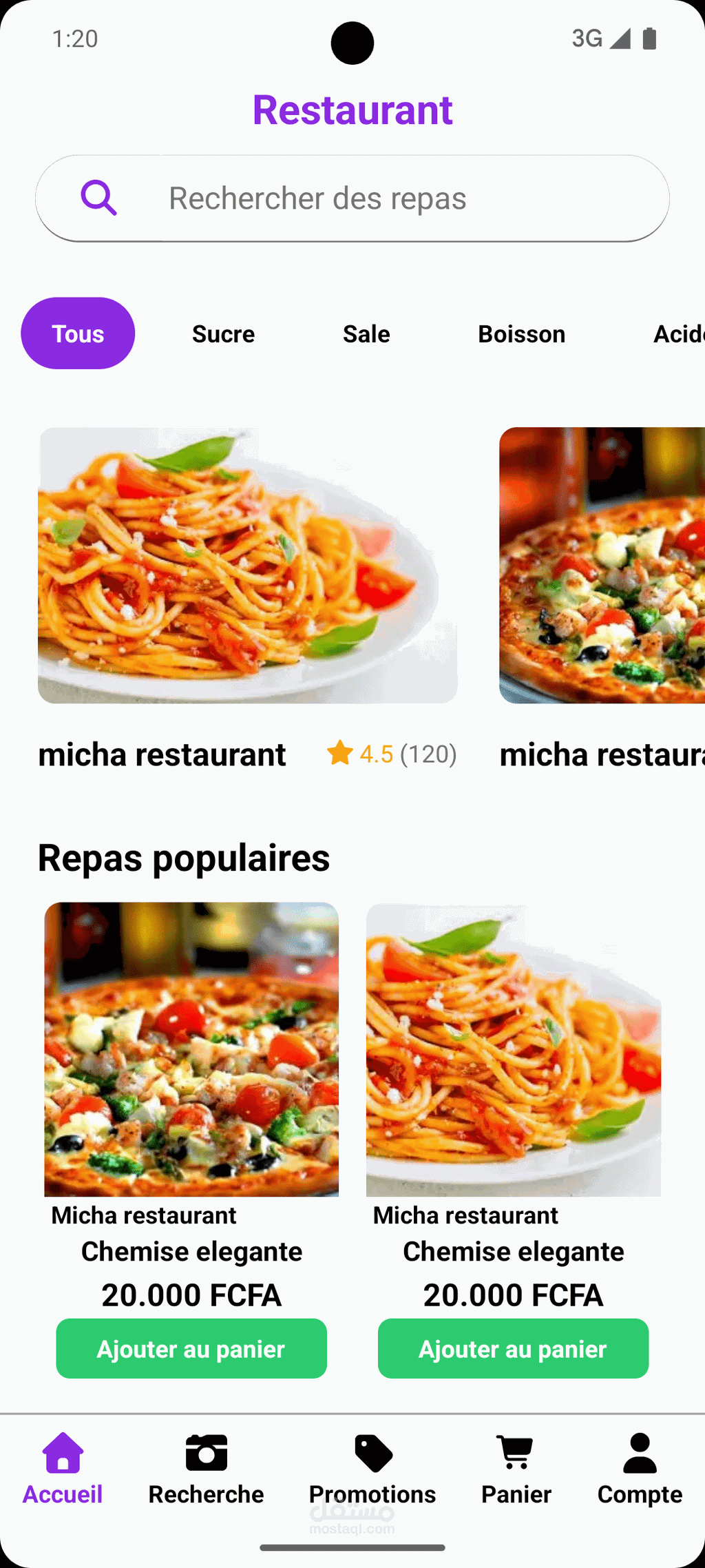Screen dimensions: 705x1568
Task: Show the Boisson category
Action: coord(521,334)
